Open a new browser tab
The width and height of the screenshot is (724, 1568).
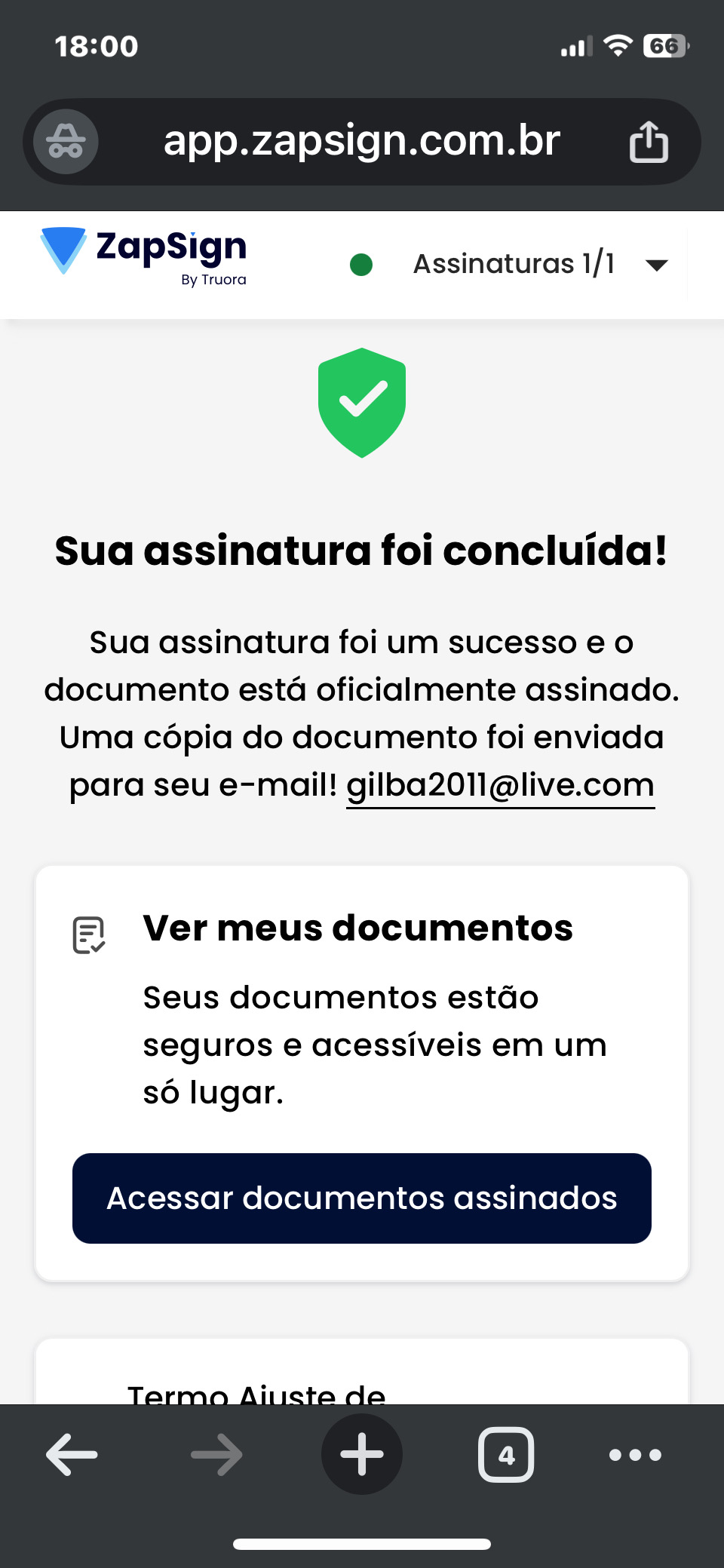point(362,1454)
